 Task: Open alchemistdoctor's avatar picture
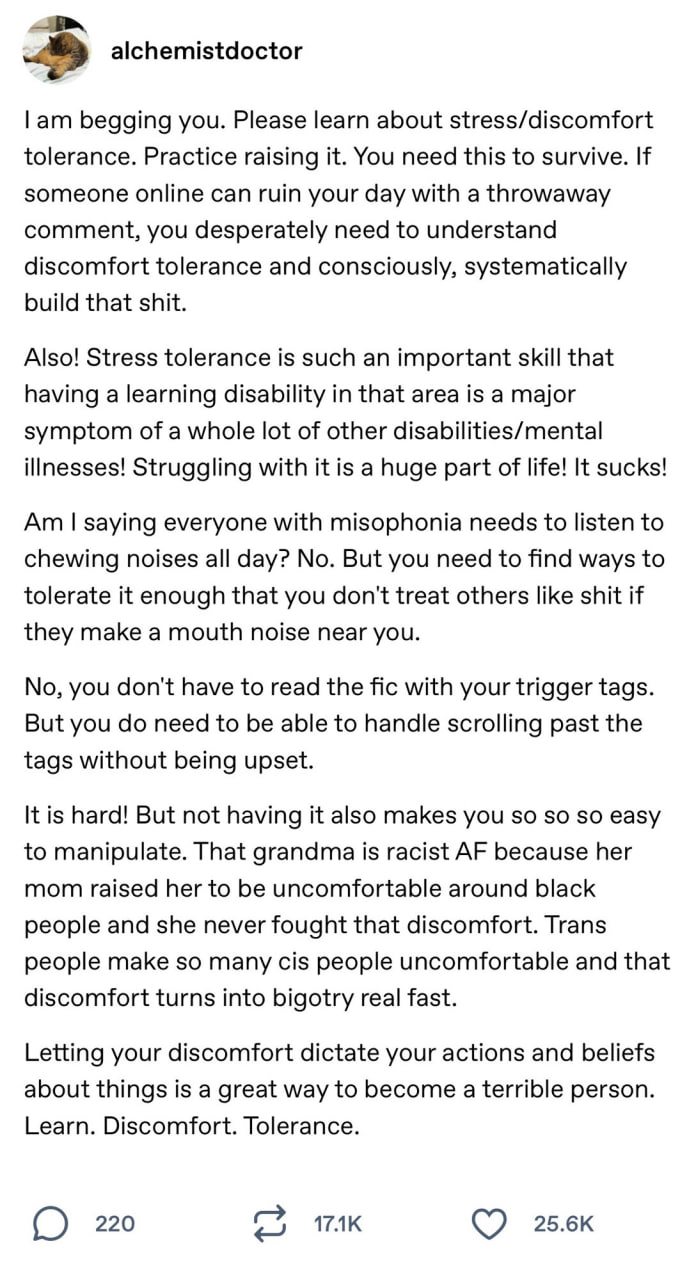56,50
